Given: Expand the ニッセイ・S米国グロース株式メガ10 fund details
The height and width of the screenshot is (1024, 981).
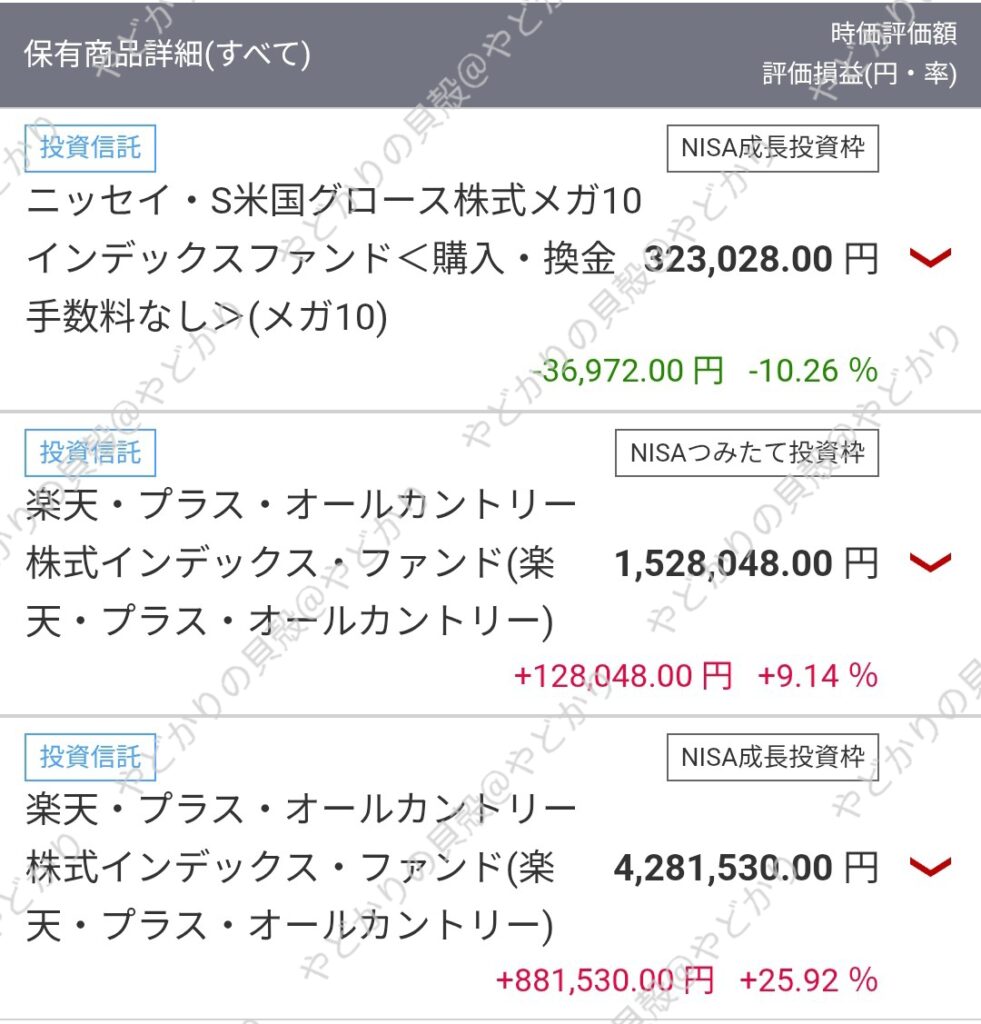Looking at the screenshot, I should [929, 259].
